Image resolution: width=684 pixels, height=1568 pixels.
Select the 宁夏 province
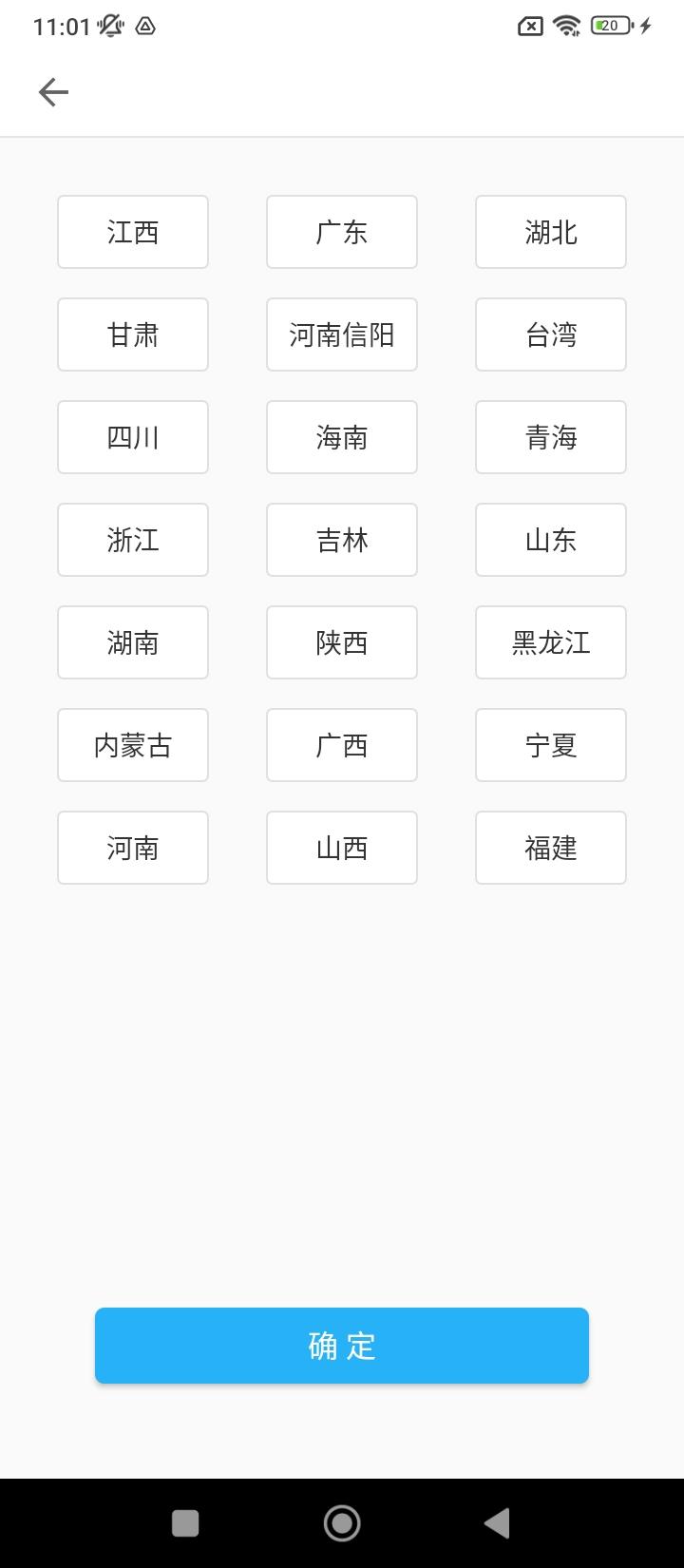click(550, 745)
